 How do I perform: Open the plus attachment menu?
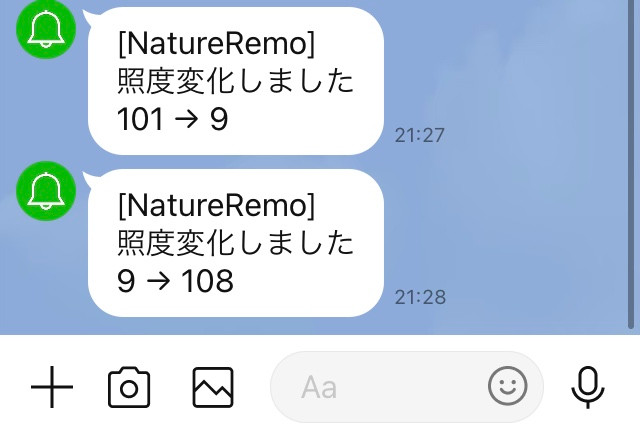click(x=52, y=387)
